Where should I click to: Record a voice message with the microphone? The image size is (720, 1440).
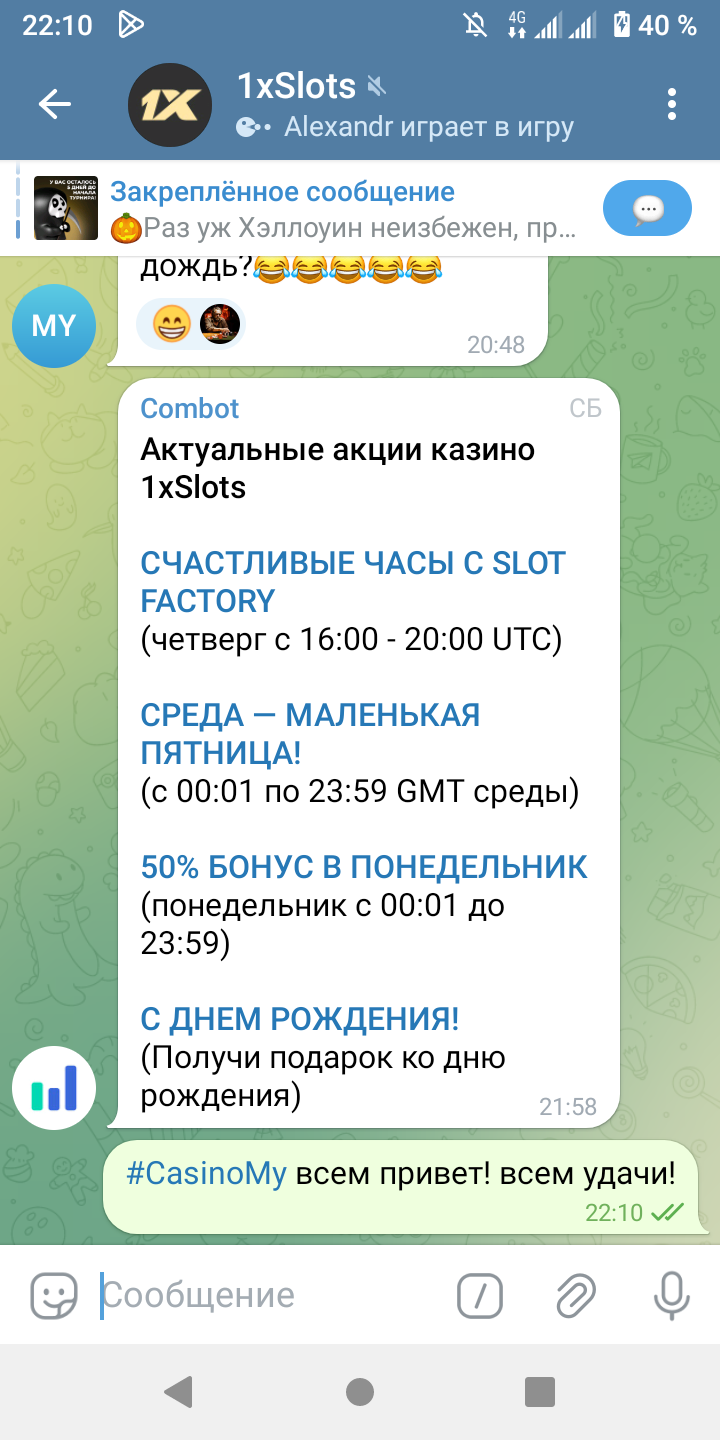(x=670, y=1296)
